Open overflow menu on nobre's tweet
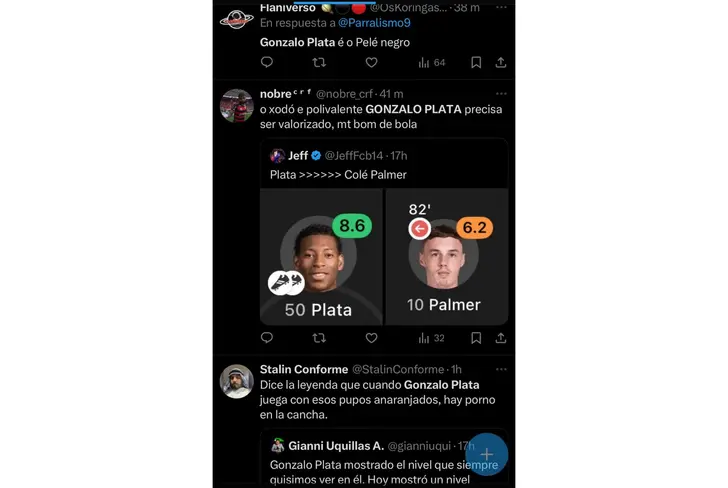Viewport: 728px width, 488px height. 501,94
